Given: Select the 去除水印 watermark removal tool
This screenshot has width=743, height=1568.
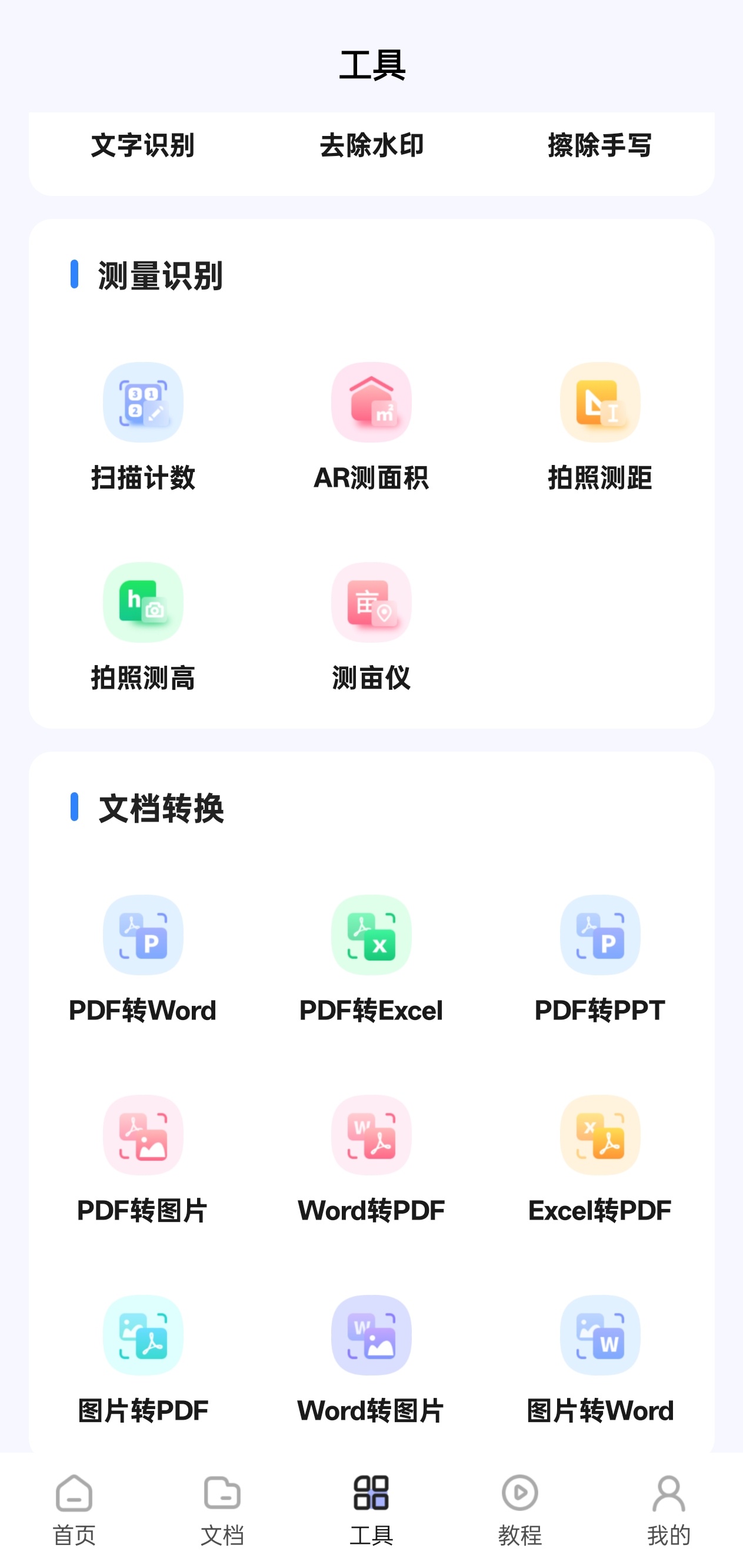Looking at the screenshot, I should pos(371,145).
